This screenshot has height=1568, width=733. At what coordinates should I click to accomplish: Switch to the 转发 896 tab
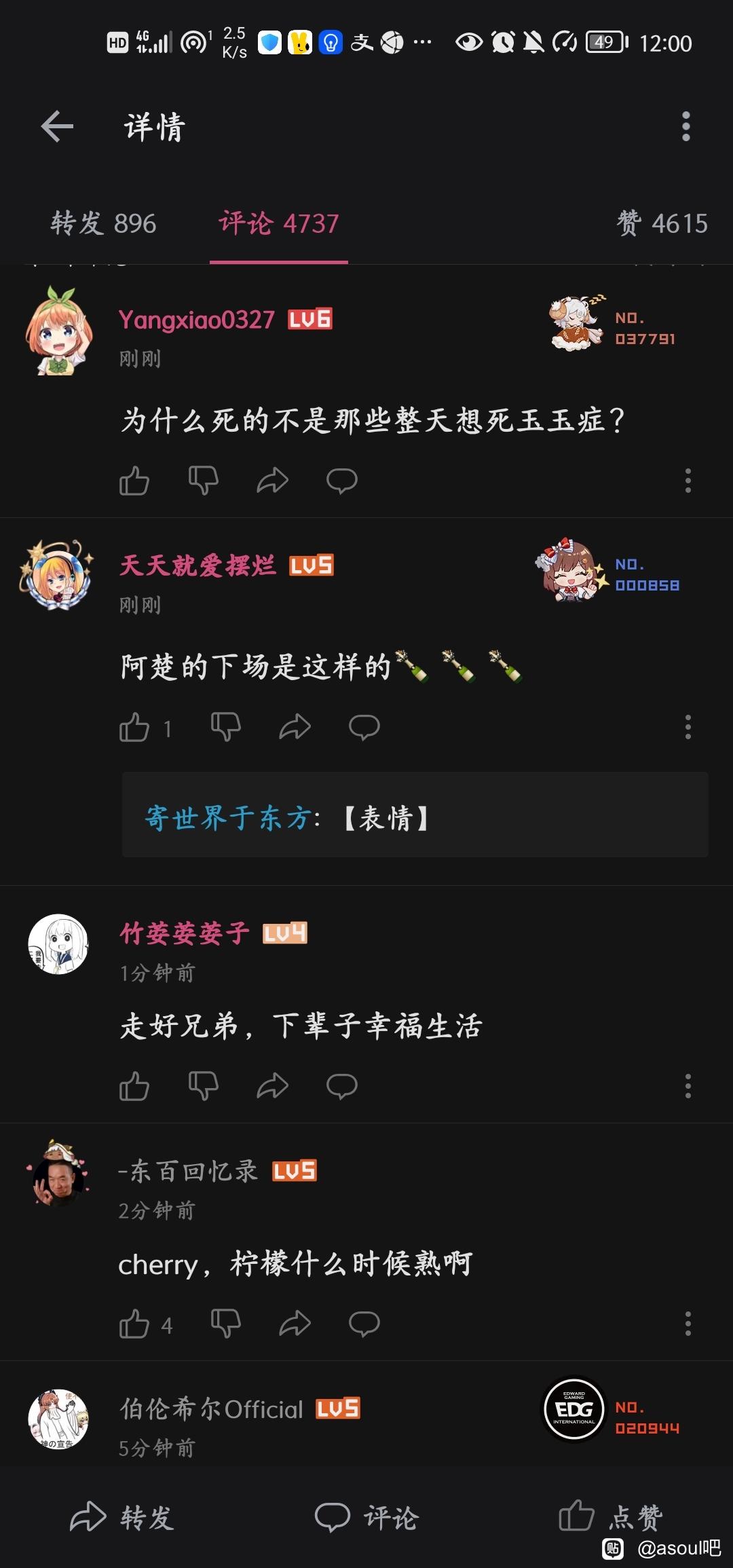[x=103, y=223]
